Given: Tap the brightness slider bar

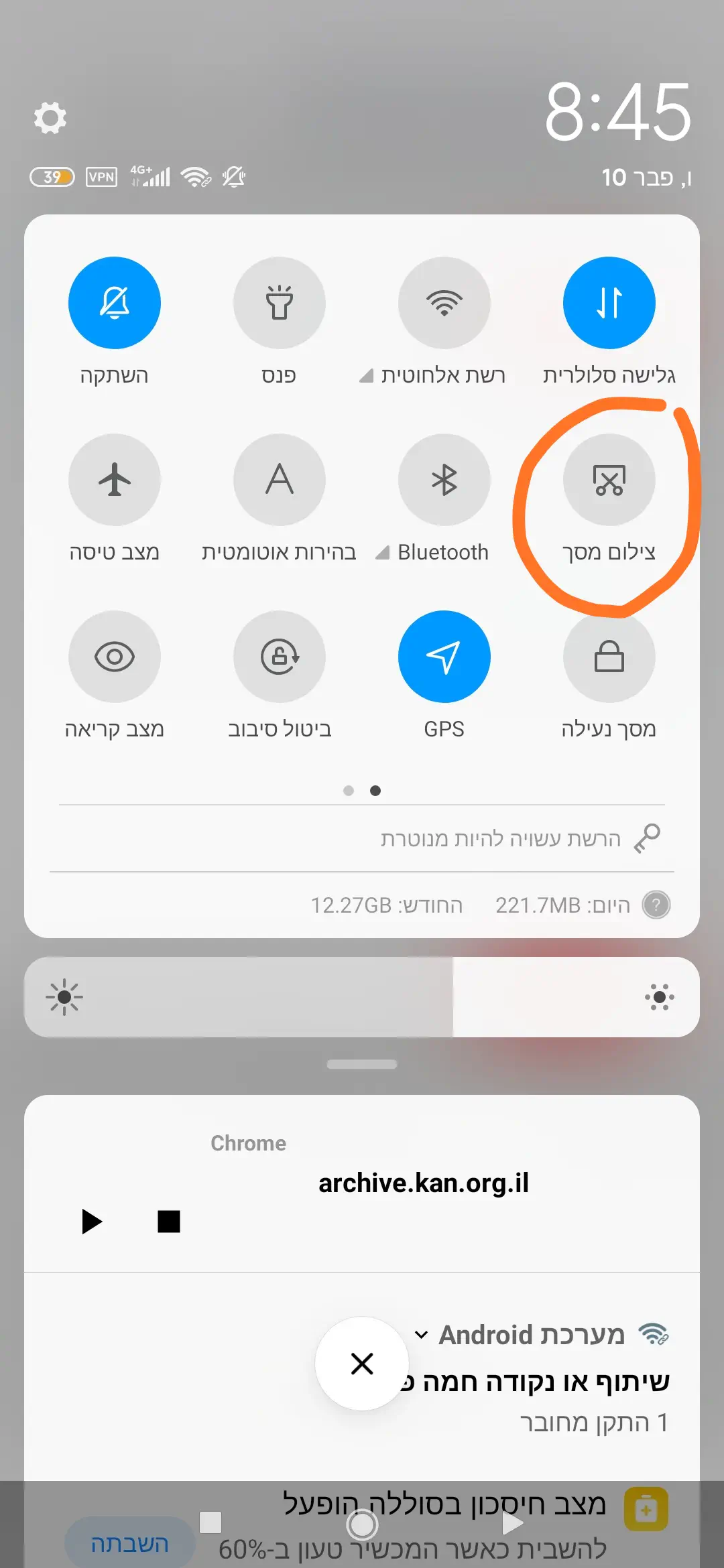Looking at the screenshot, I should tap(362, 997).
